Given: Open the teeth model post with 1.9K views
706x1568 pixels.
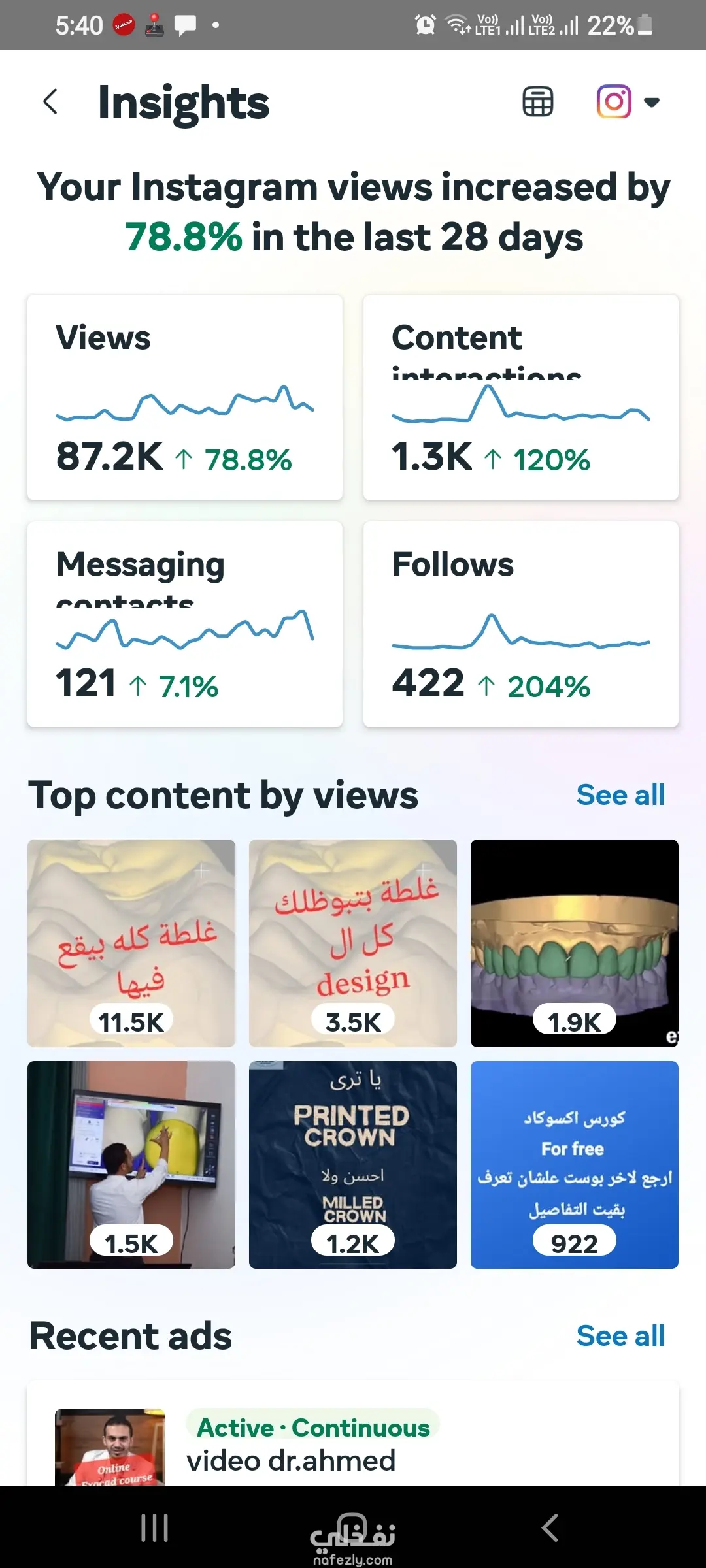Looking at the screenshot, I should [575, 943].
